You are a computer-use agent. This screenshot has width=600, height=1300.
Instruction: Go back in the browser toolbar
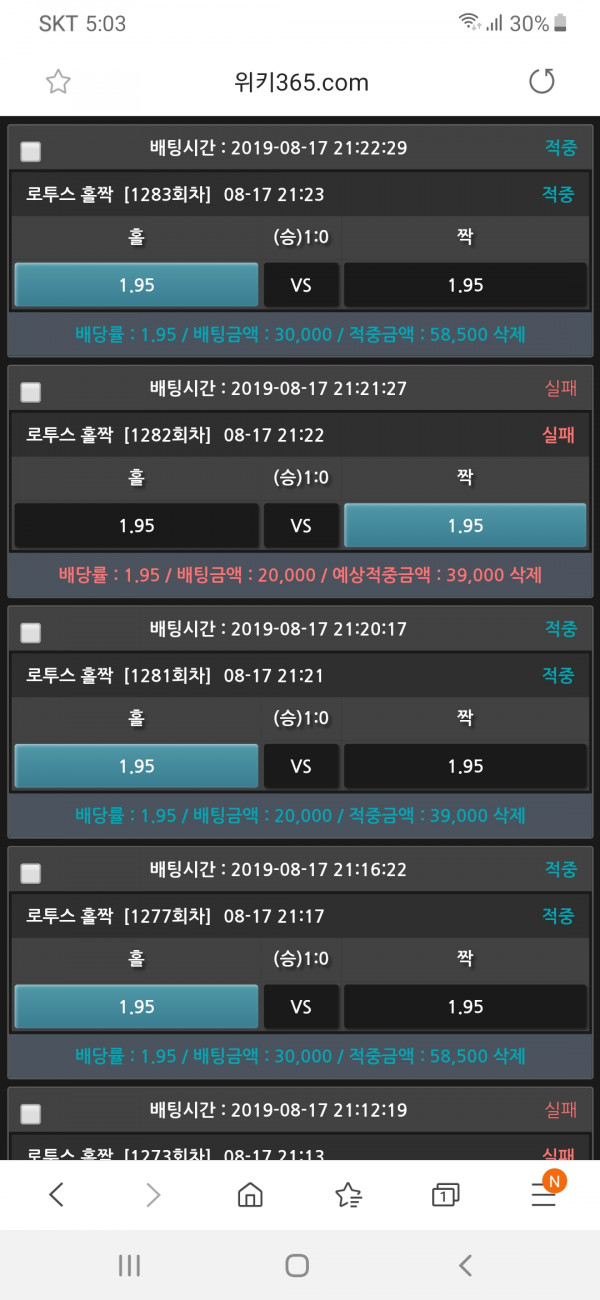click(56, 1194)
